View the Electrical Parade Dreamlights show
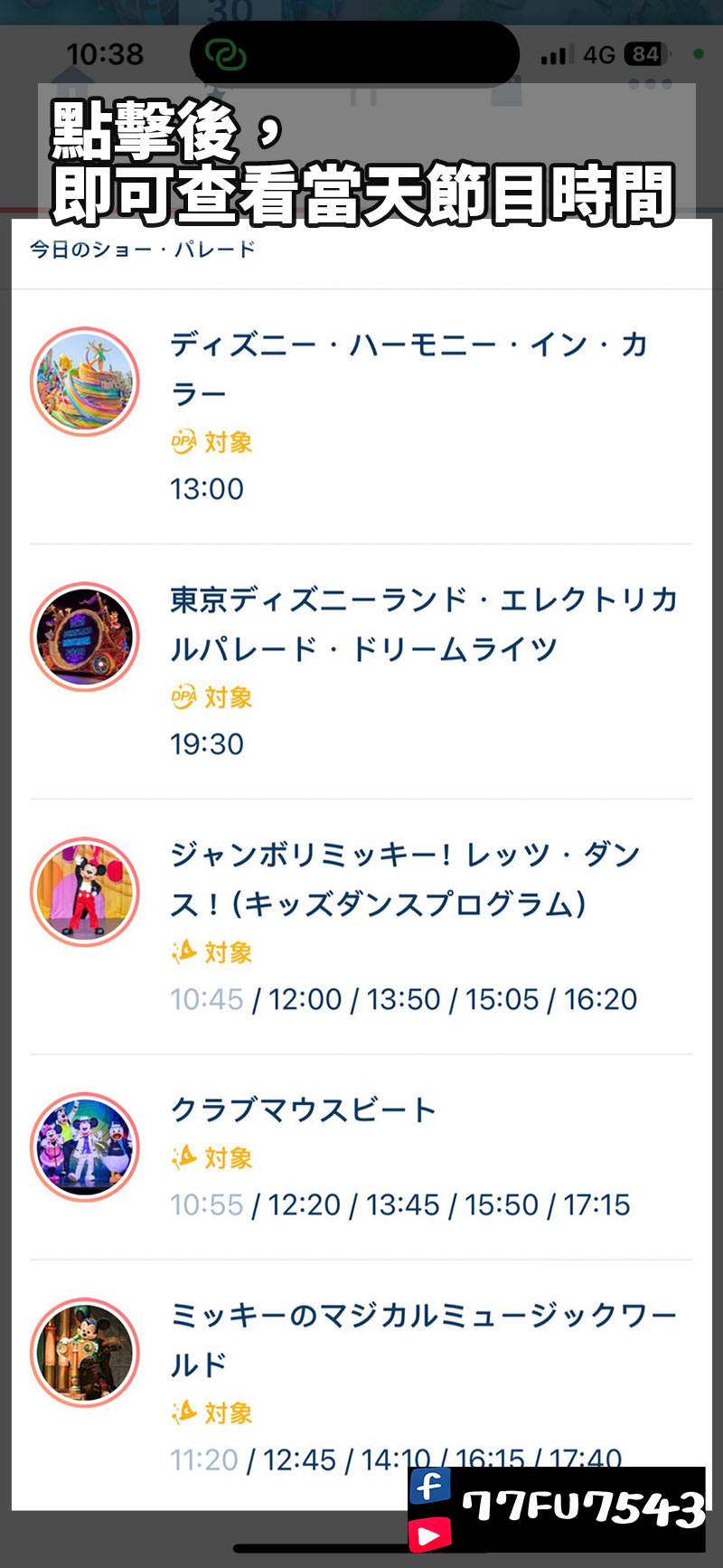The image size is (723, 1568). (x=423, y=624)
